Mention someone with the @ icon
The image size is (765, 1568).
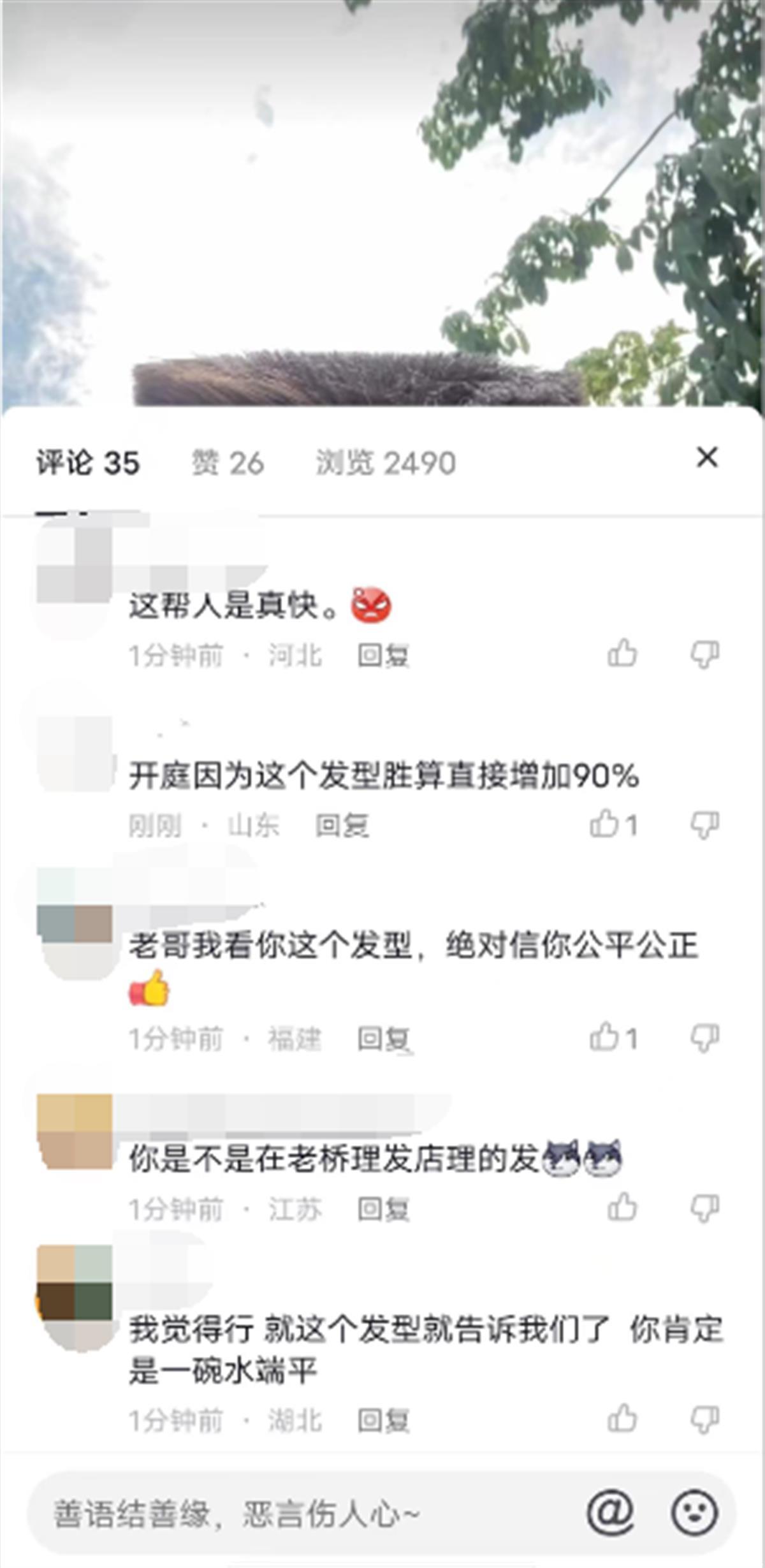click(610, 1513)
